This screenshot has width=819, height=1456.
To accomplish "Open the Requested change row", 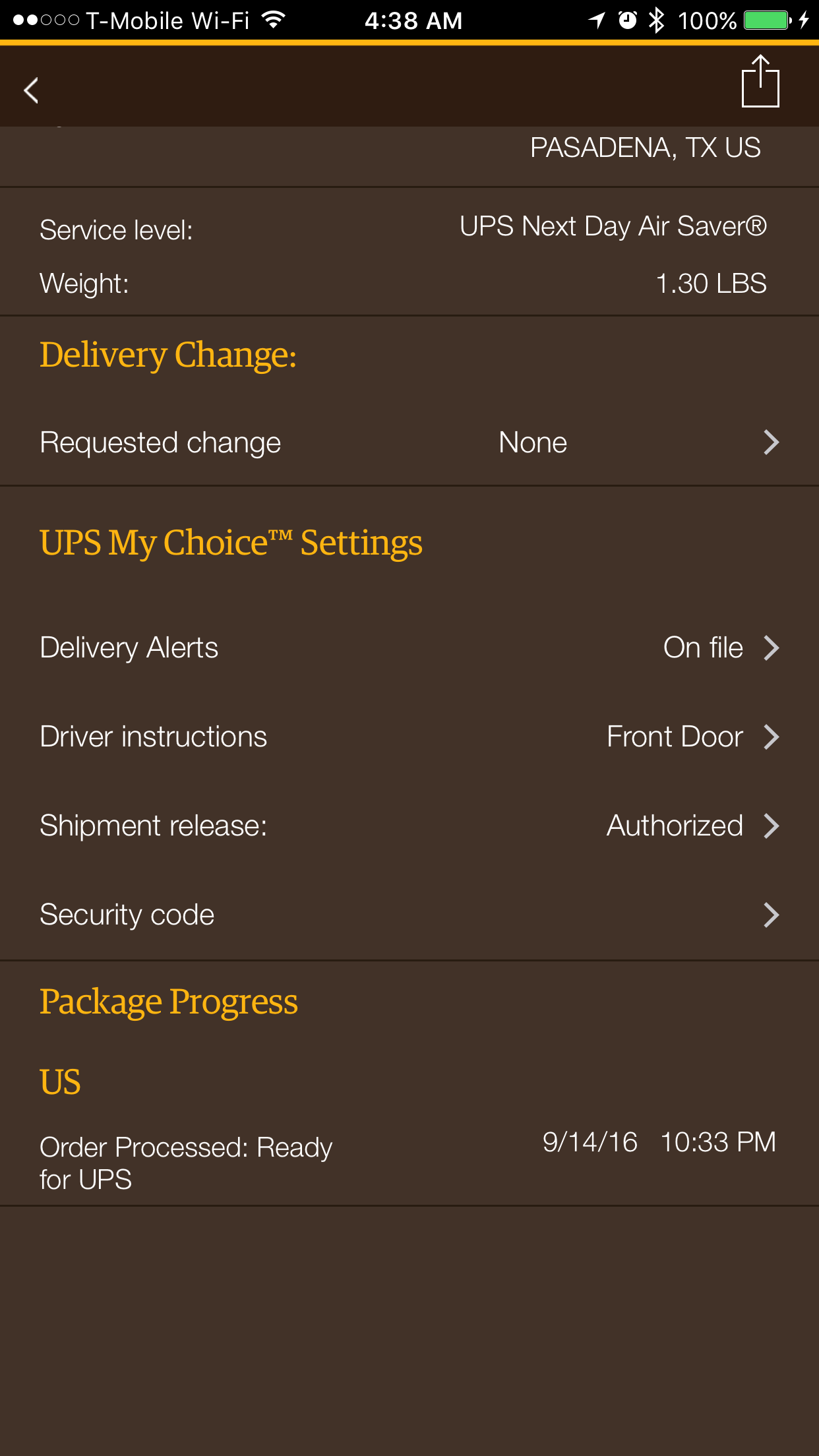I will click(409, 442).
